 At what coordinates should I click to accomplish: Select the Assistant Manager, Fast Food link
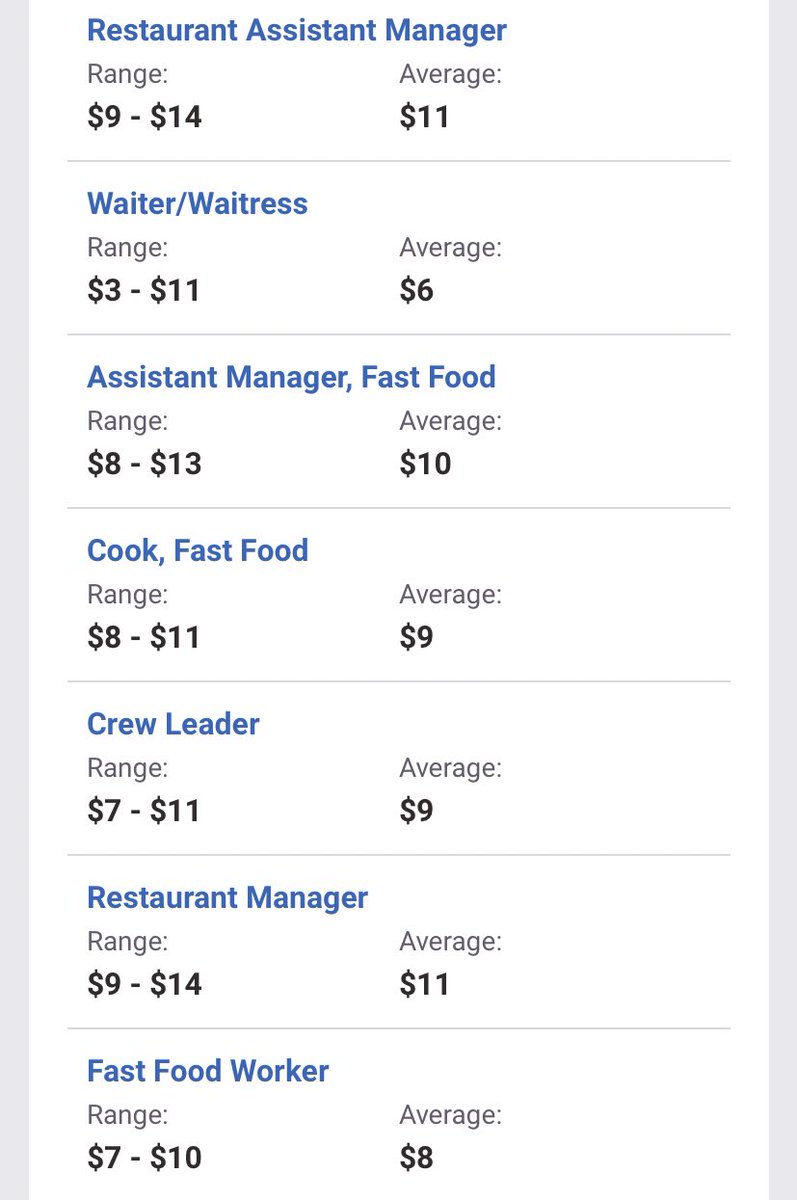coord(291,377)
